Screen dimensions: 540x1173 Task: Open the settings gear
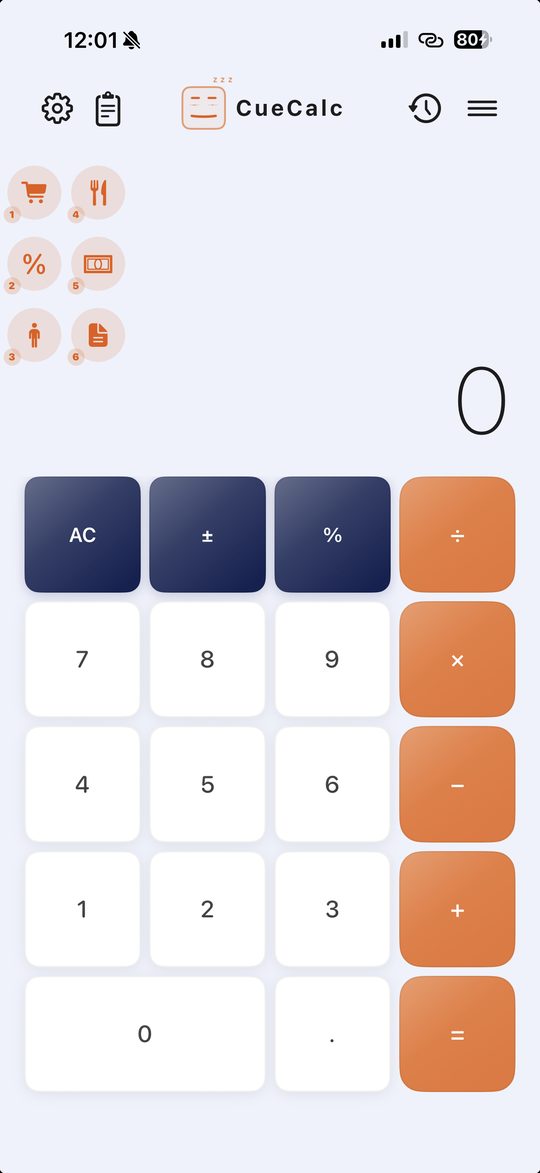pyautogui.click(x=57, y=108)
